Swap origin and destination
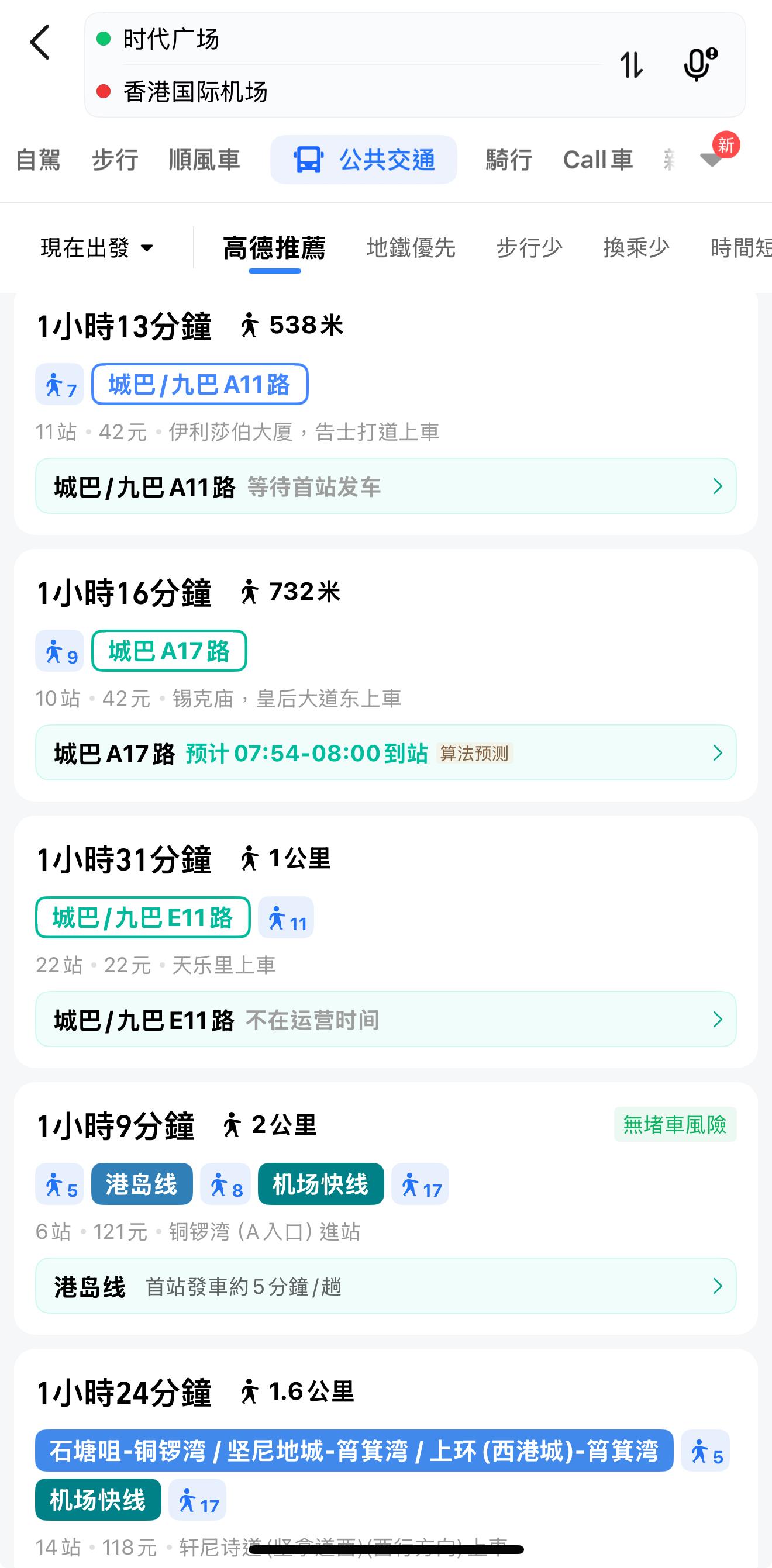The width and height of the screenshot is (772, 1568). tap(632, 64)
